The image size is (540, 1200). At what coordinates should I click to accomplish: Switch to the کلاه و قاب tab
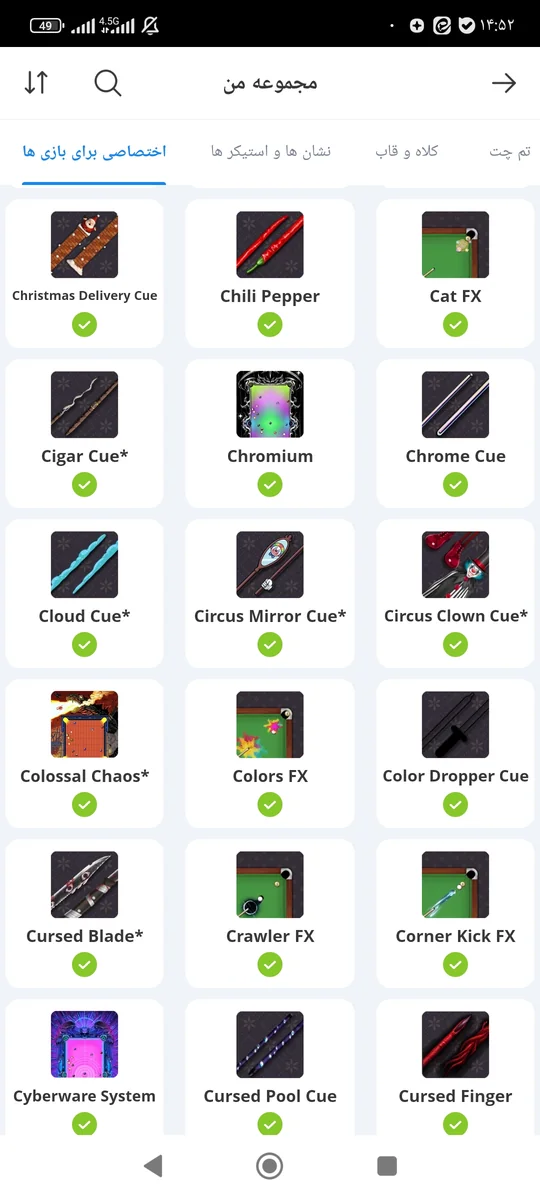(x=407, y=151)
